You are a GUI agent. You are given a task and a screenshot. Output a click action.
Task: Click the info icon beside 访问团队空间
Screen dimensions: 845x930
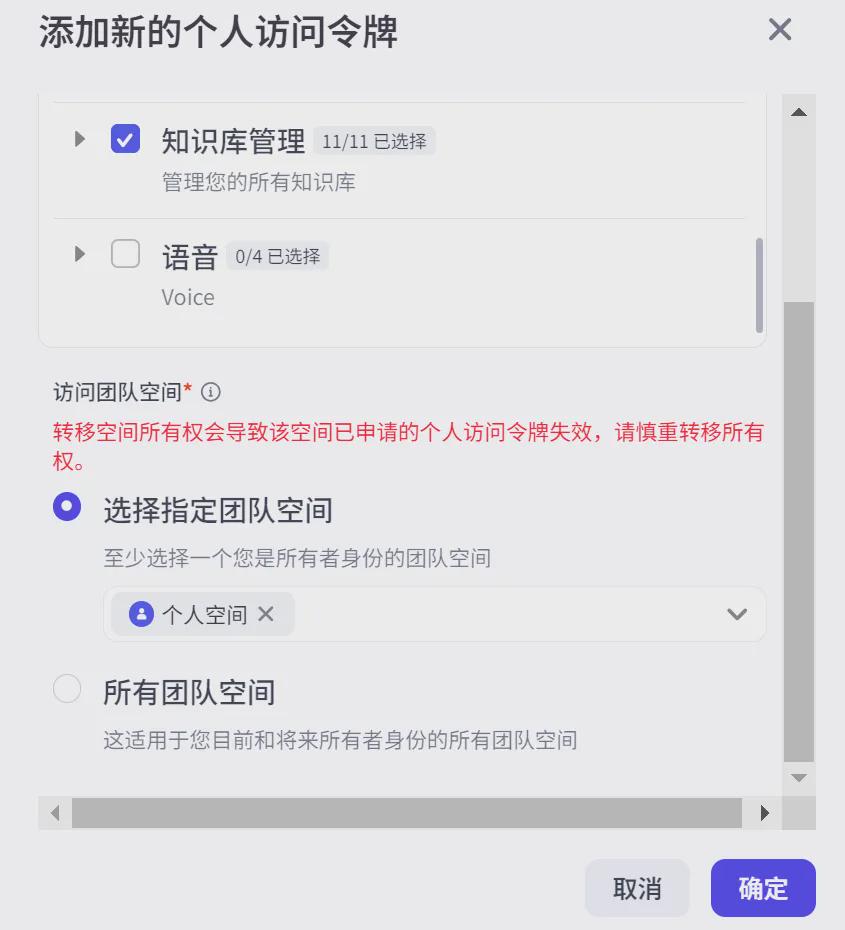pos(209,392)
